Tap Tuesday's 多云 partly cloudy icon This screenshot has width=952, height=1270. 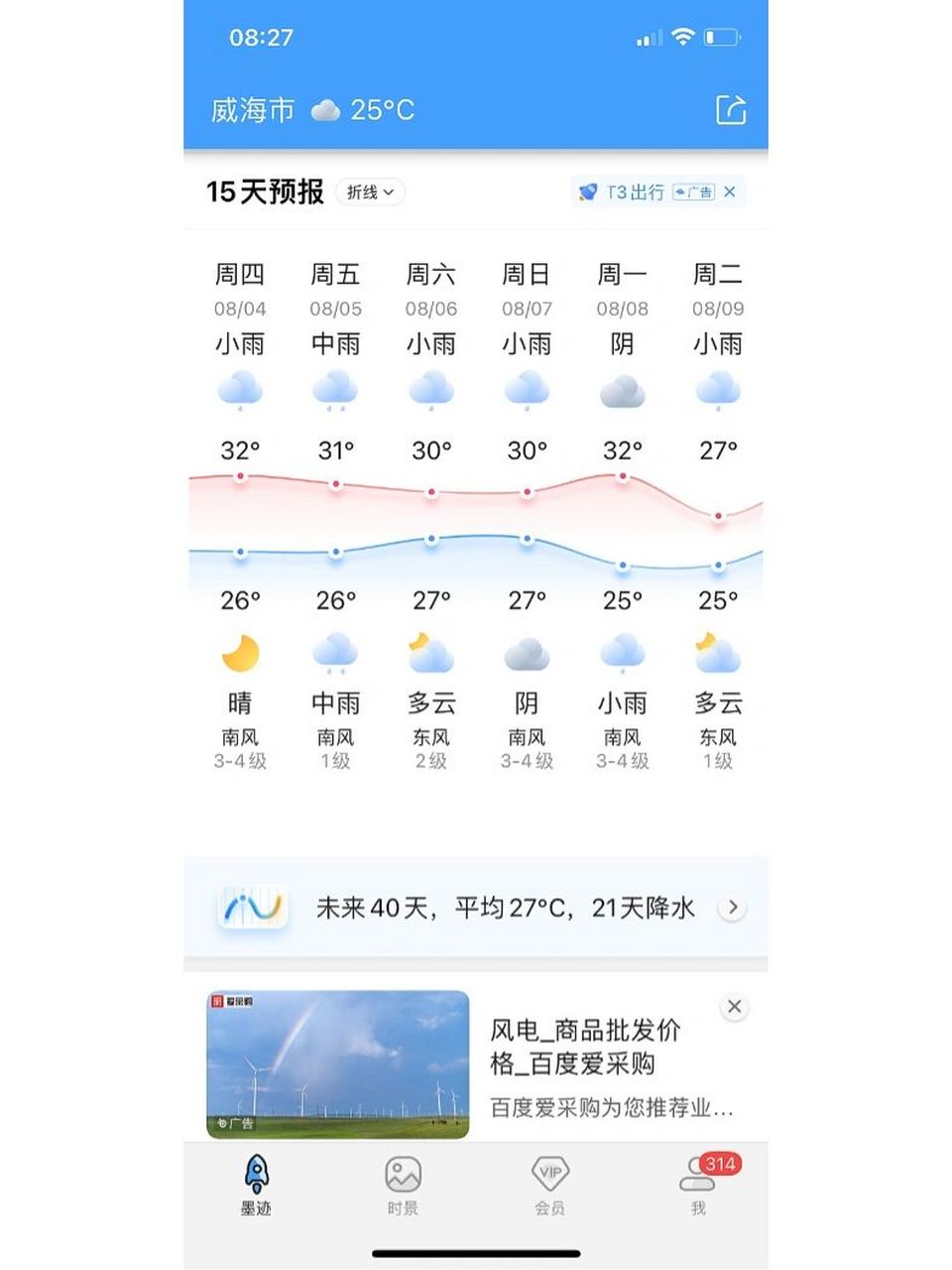[718, 650]
